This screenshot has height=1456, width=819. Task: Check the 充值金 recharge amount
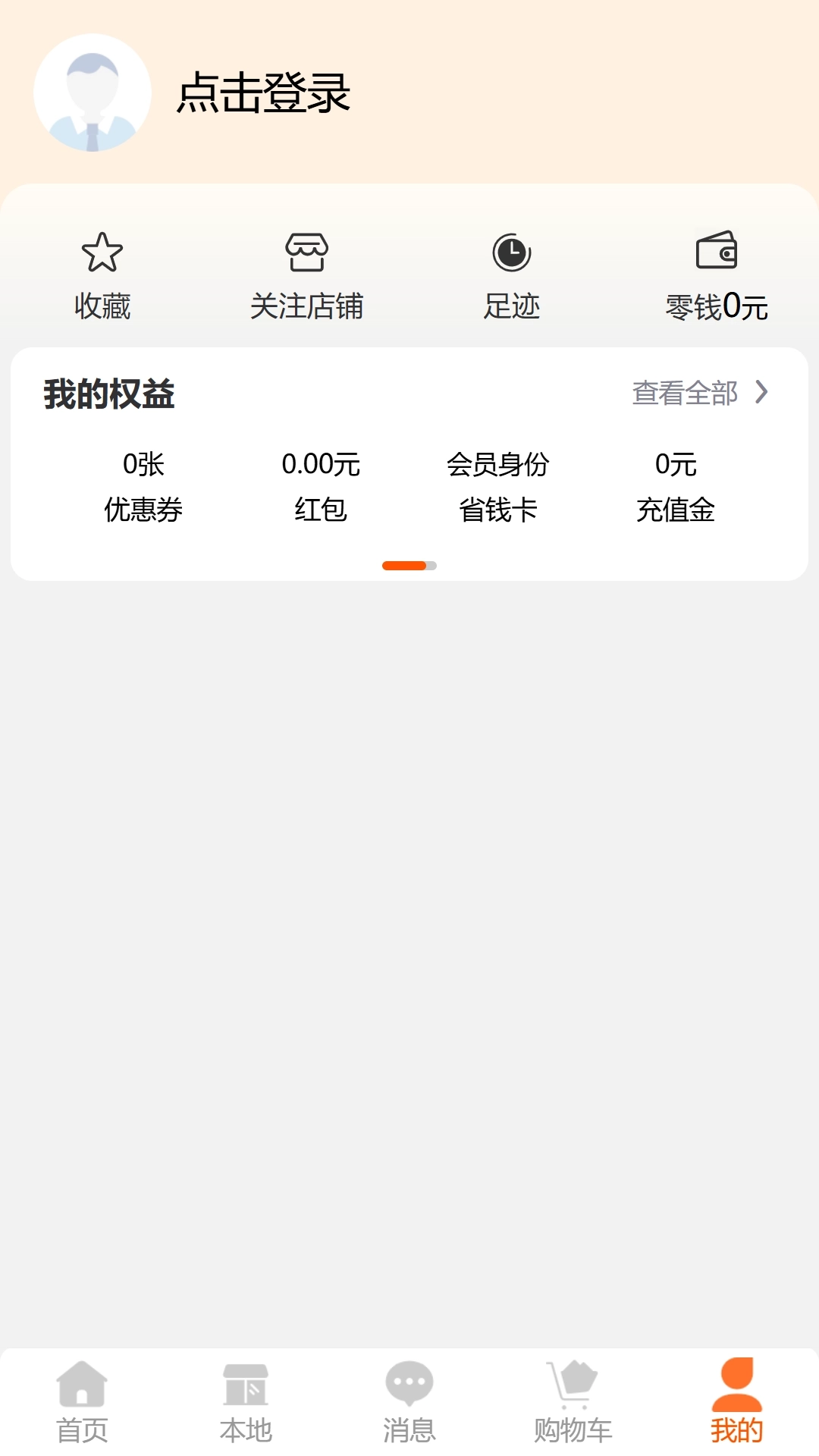pos(676,488)
